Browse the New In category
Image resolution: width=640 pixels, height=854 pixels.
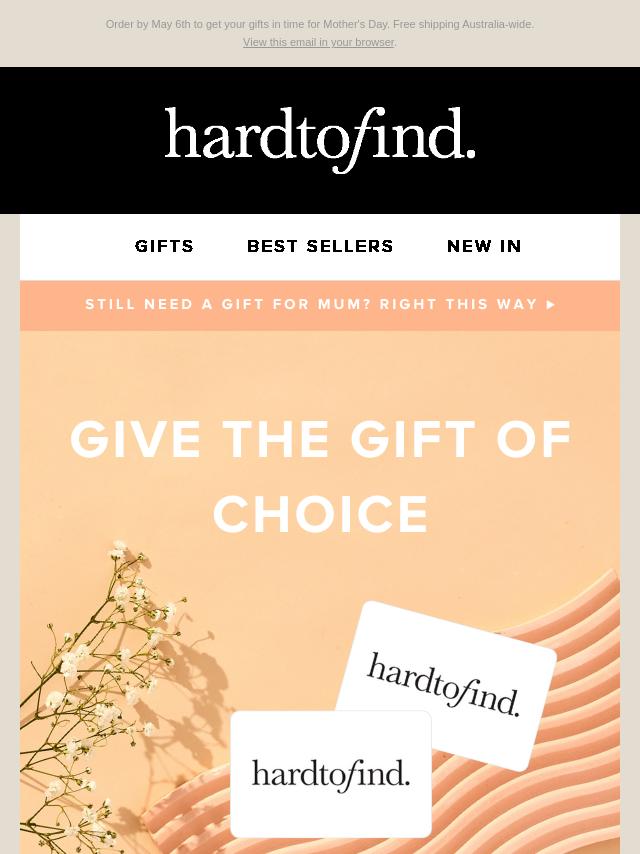(x=484, y=246)
